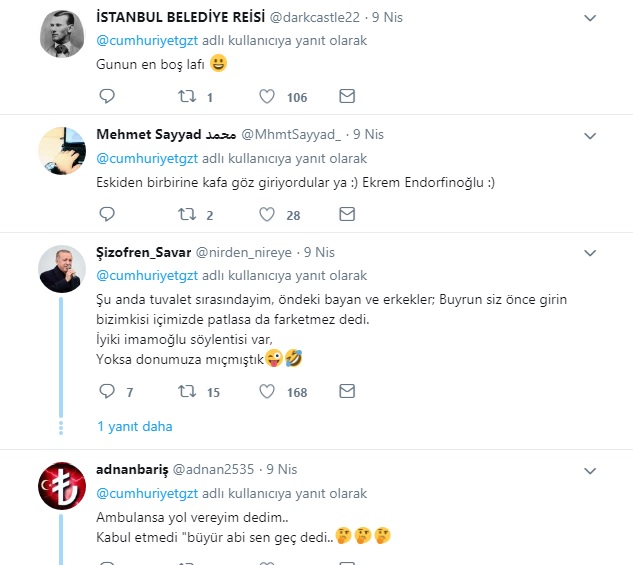633x565 pixels.
Task: Like İSTANBUL BELEDİYE REİSİ's tweet
Action: 267,97
